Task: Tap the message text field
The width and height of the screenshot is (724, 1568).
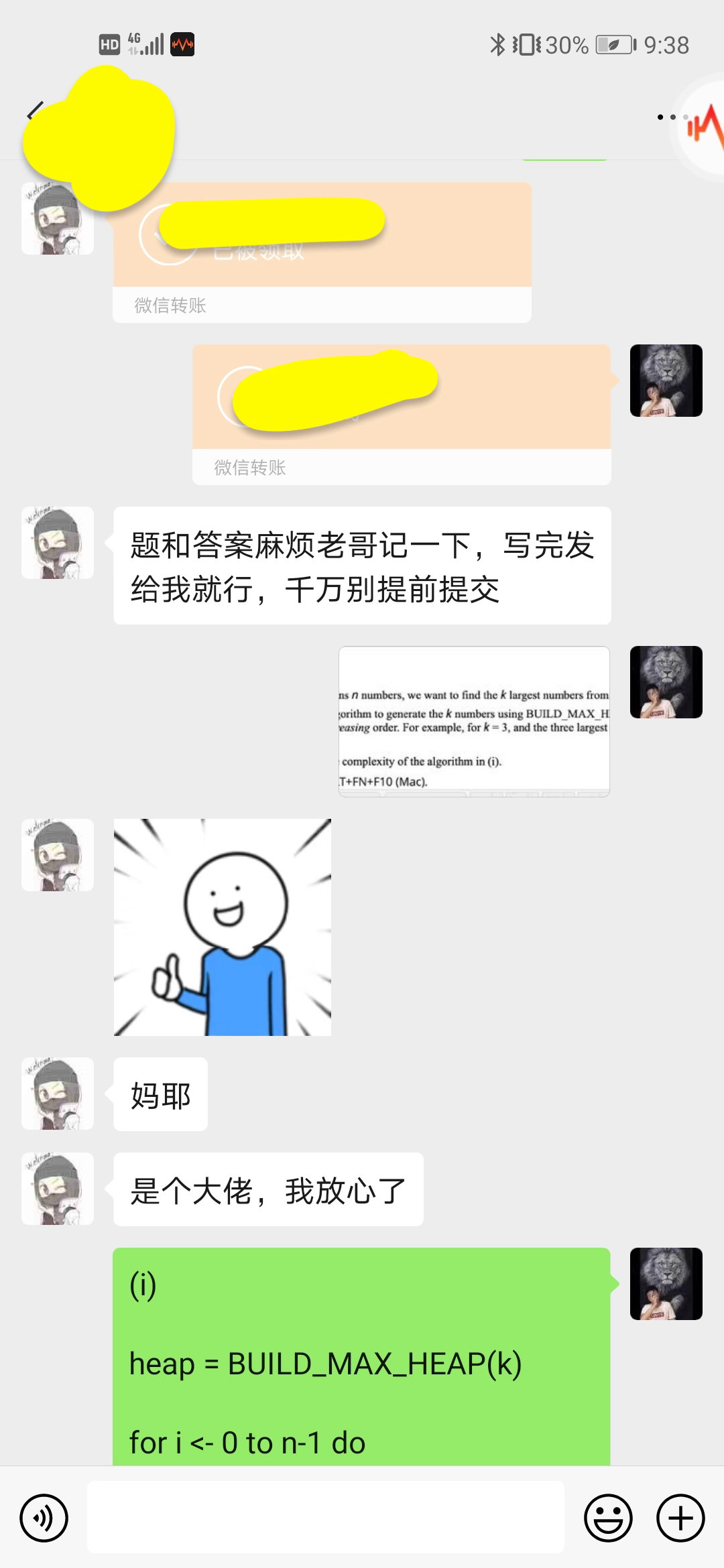Action: (x=326, y=1518)
